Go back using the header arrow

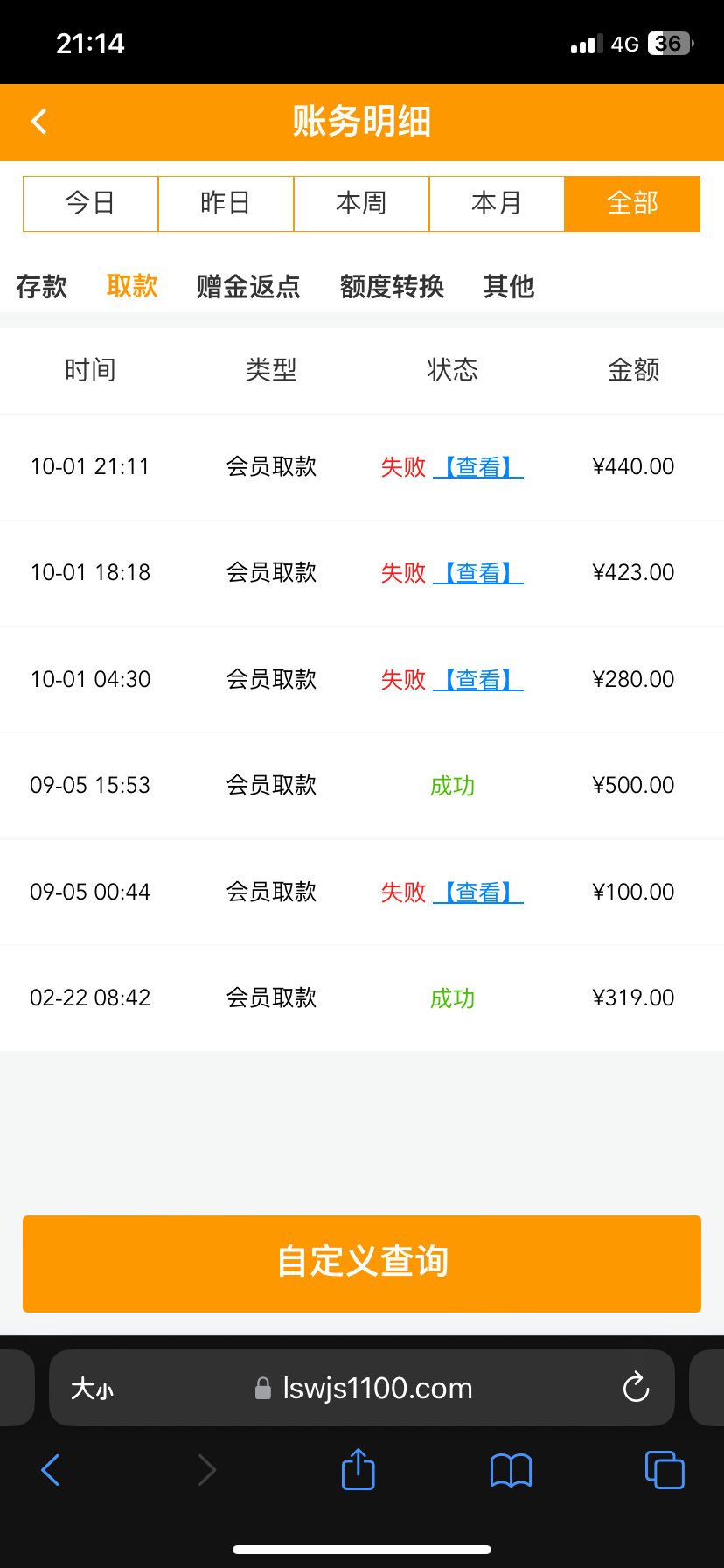[39, 122]
